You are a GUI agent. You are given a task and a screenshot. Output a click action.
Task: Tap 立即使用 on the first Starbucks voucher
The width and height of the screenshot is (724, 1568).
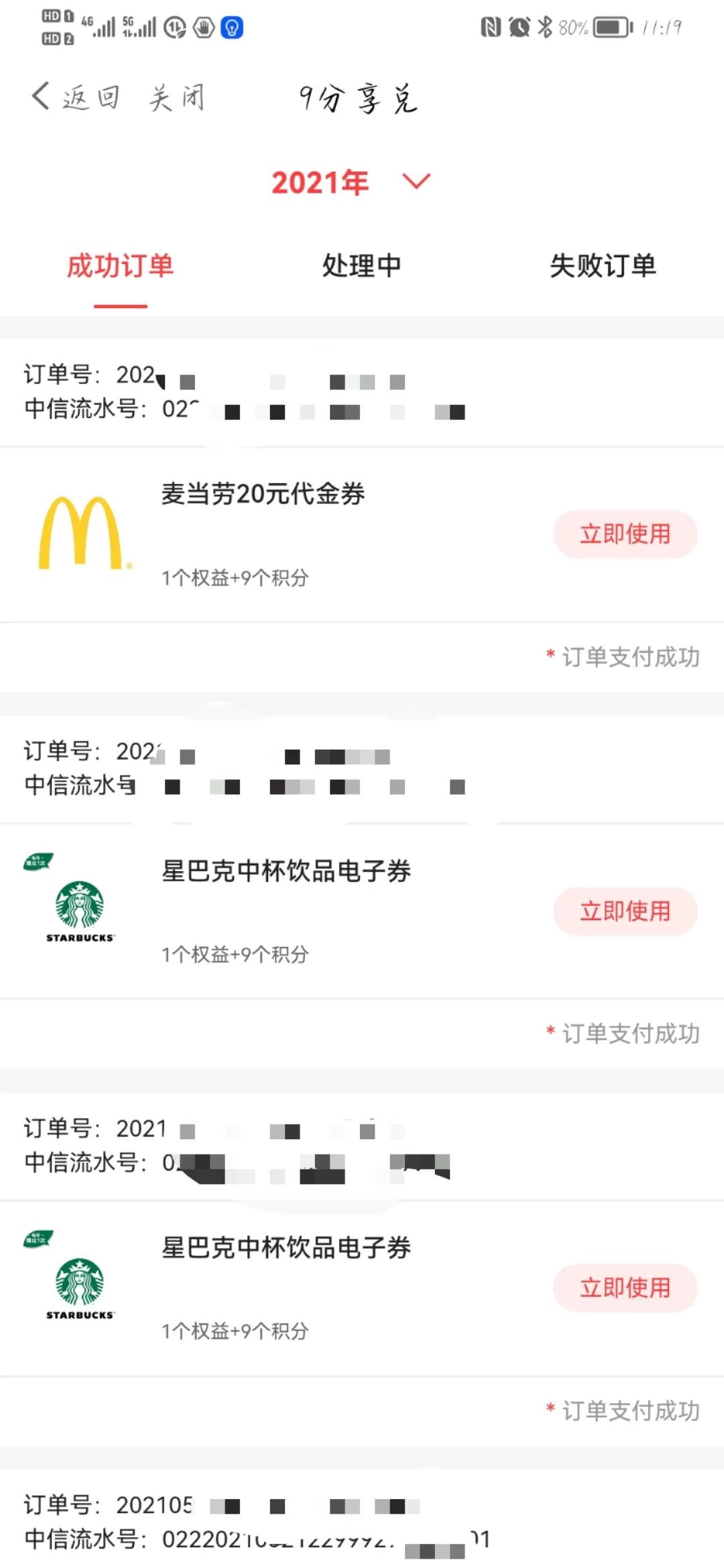(625, 911)
